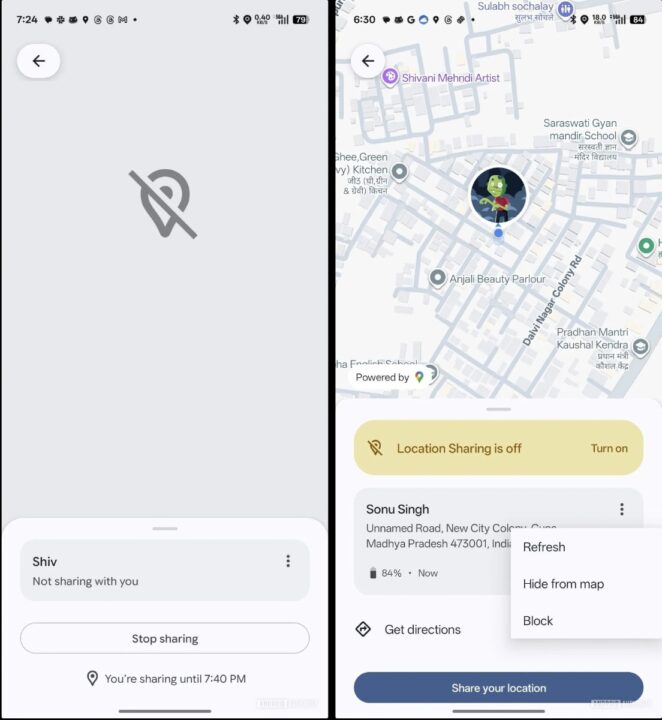Tap Share your location button
This screenshot has width=662, height=720.
[498, 688]
